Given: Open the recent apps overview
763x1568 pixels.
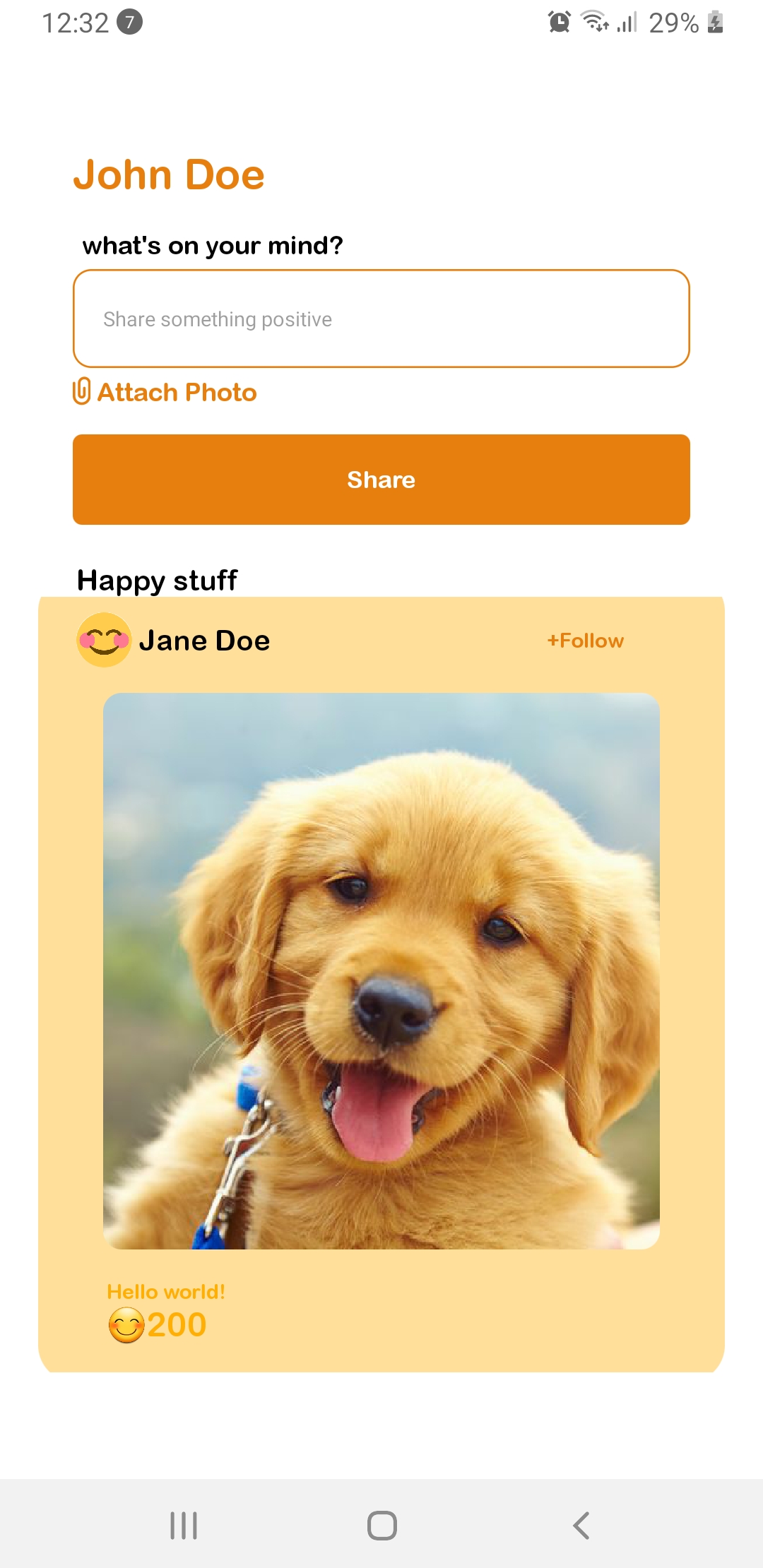Looking at the screenshot, I should pos(184,1525).
